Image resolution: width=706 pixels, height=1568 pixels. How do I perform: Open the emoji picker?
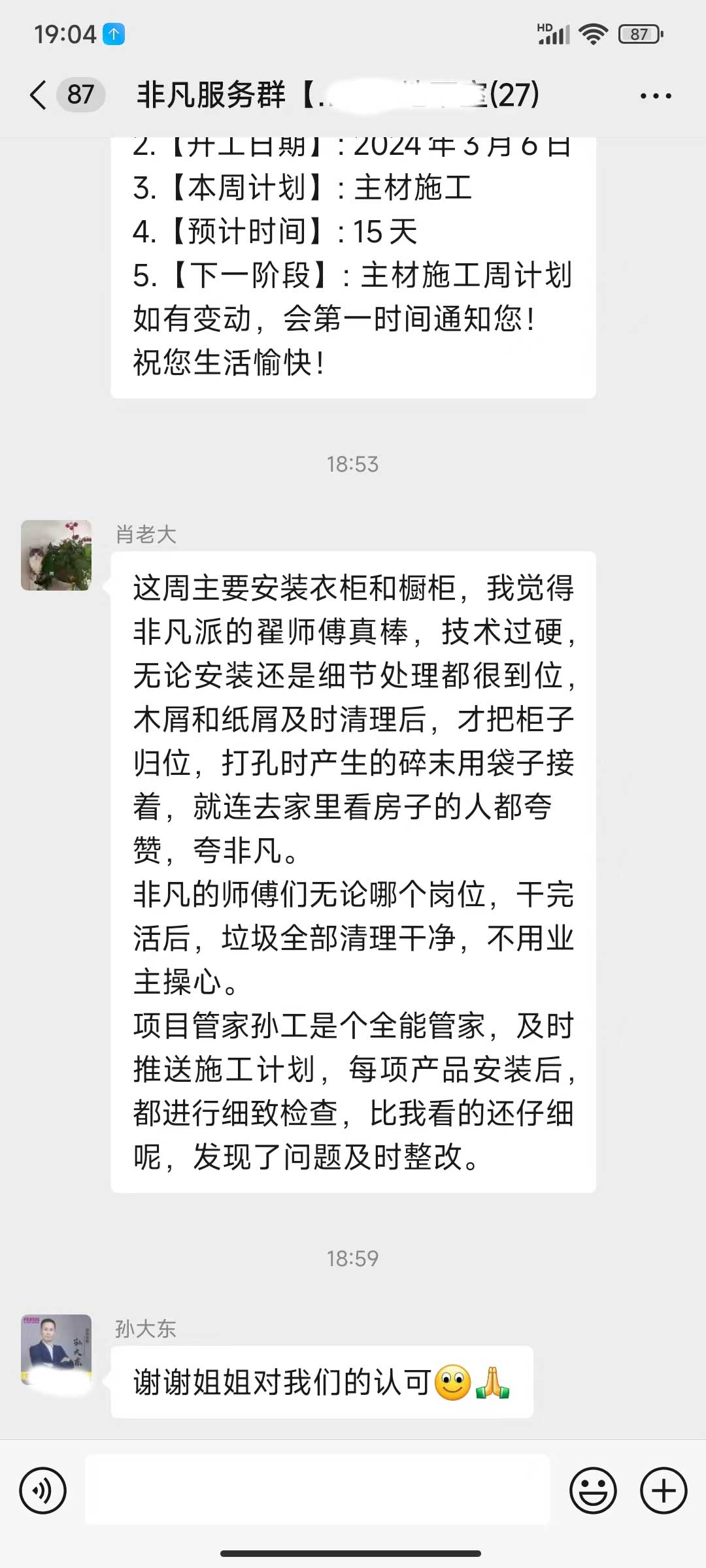(593, 1490)
